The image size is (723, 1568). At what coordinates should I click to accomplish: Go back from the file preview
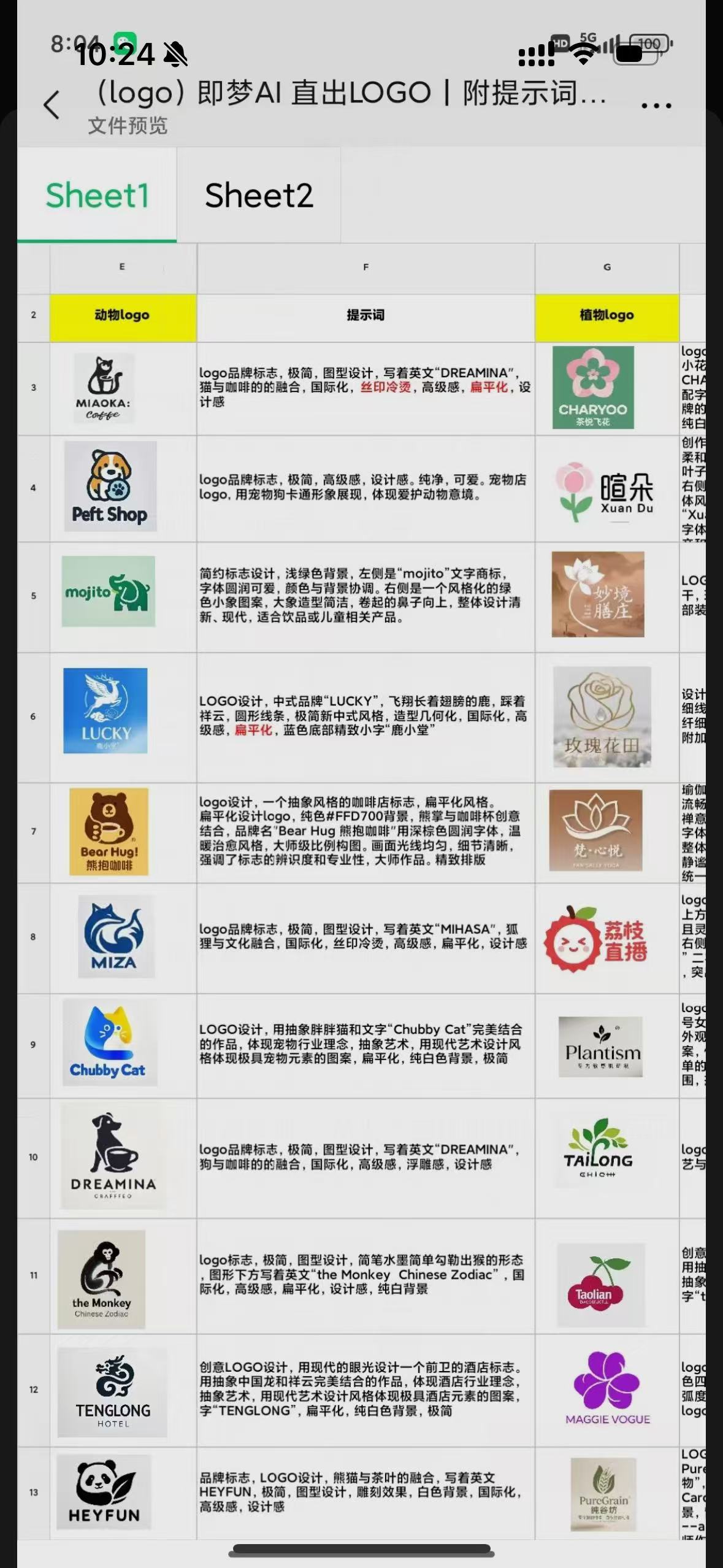(52, 105)
